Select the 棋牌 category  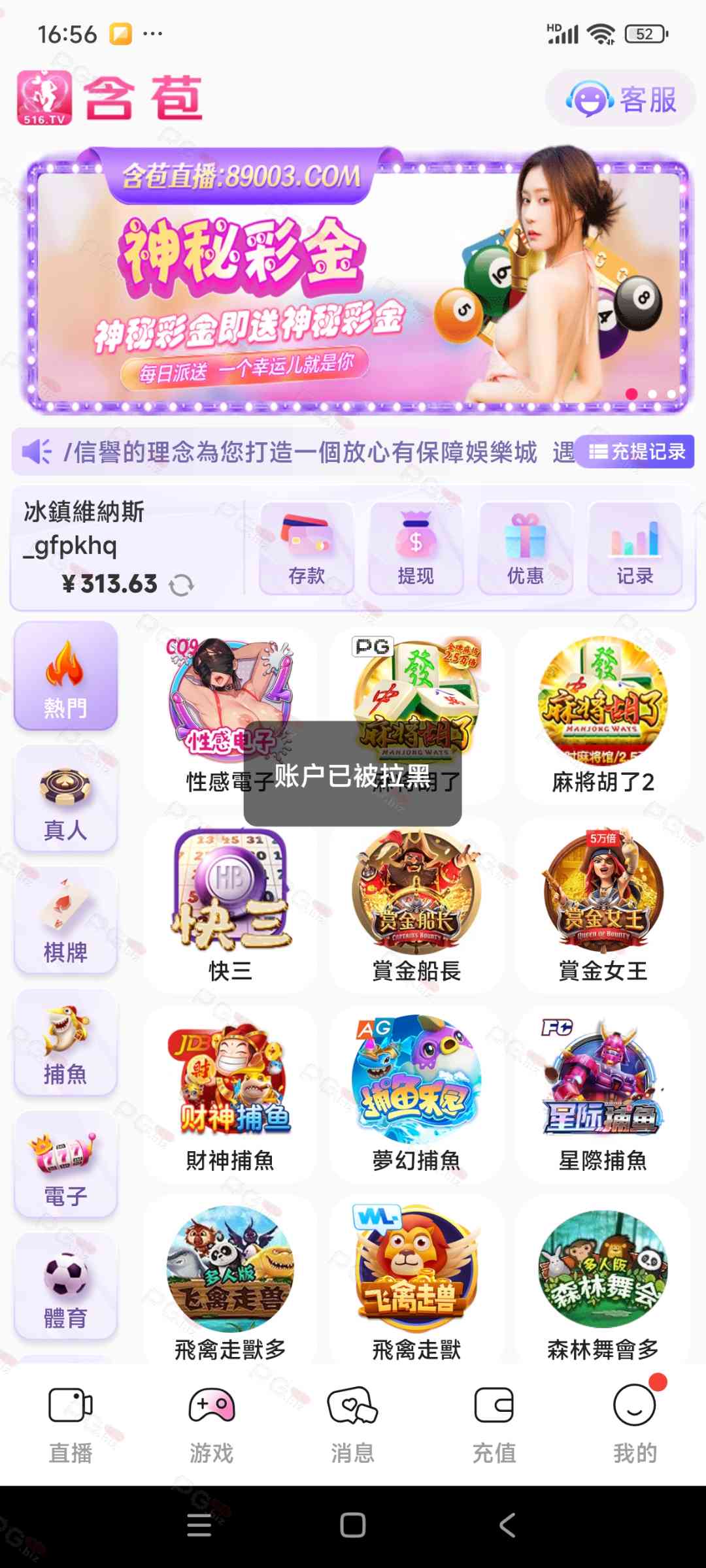(65, 921)
